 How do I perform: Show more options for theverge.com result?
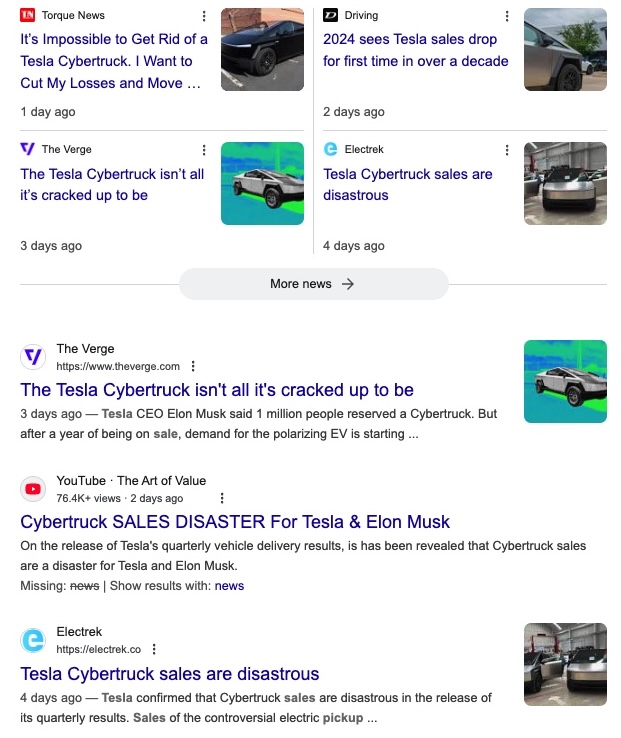coord(194,366)
